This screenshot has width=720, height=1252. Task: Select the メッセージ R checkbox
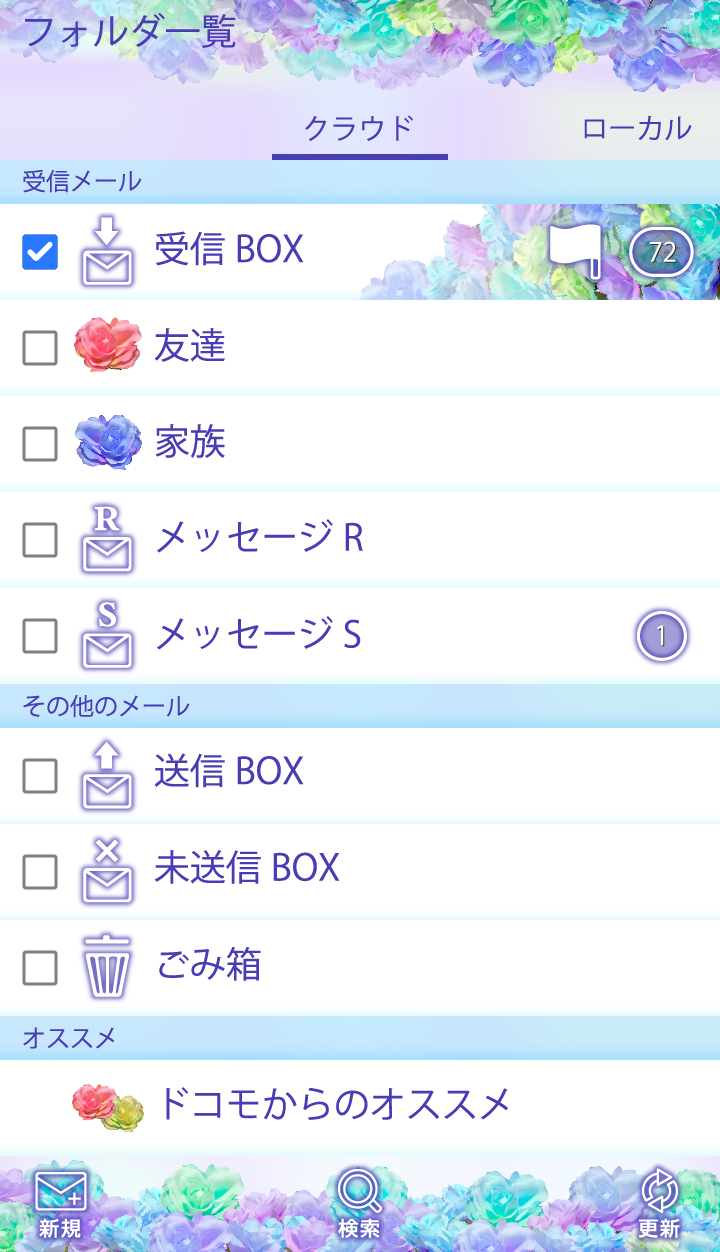(x=40, y=539)
